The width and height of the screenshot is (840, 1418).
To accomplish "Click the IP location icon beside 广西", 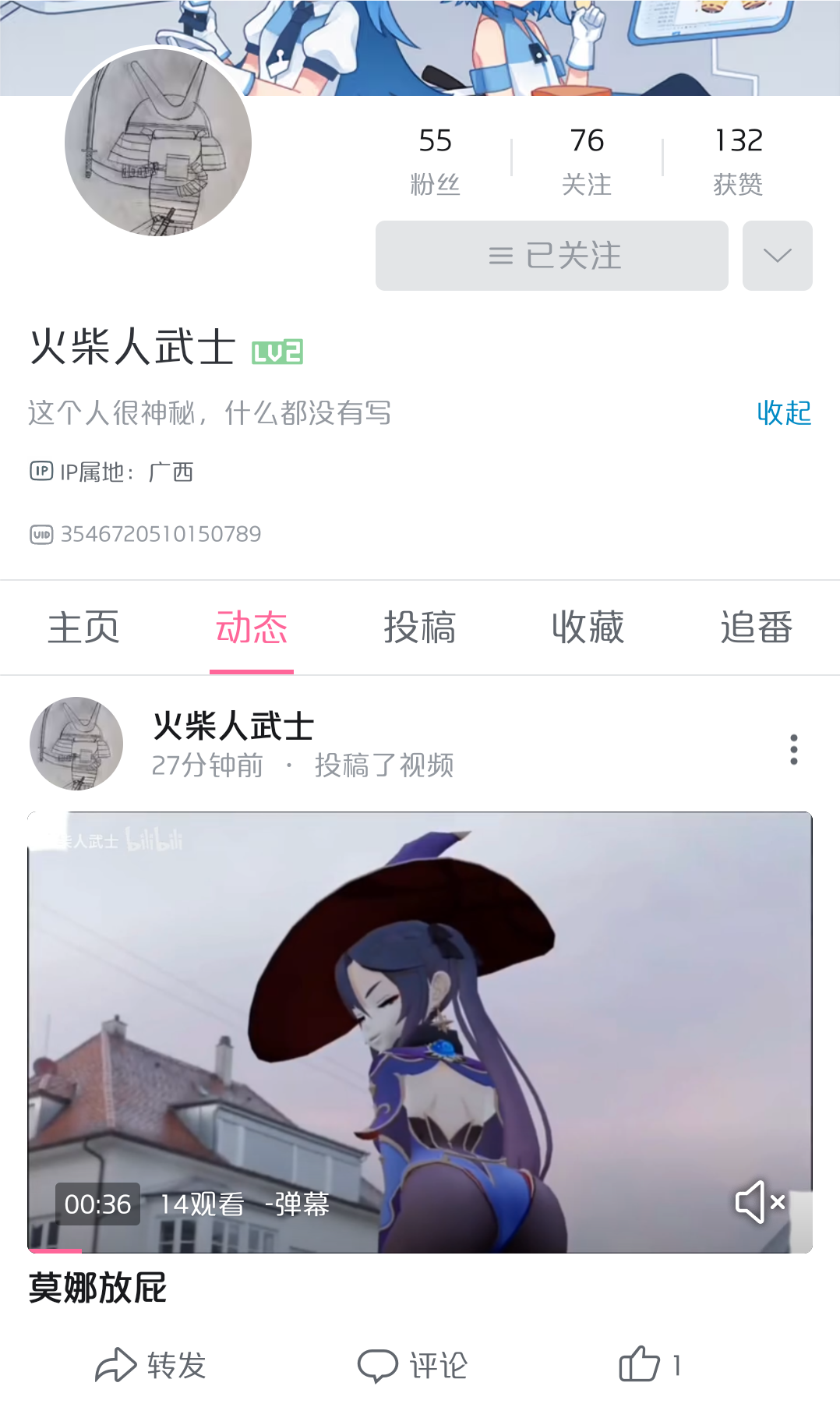I will [41, 472].
